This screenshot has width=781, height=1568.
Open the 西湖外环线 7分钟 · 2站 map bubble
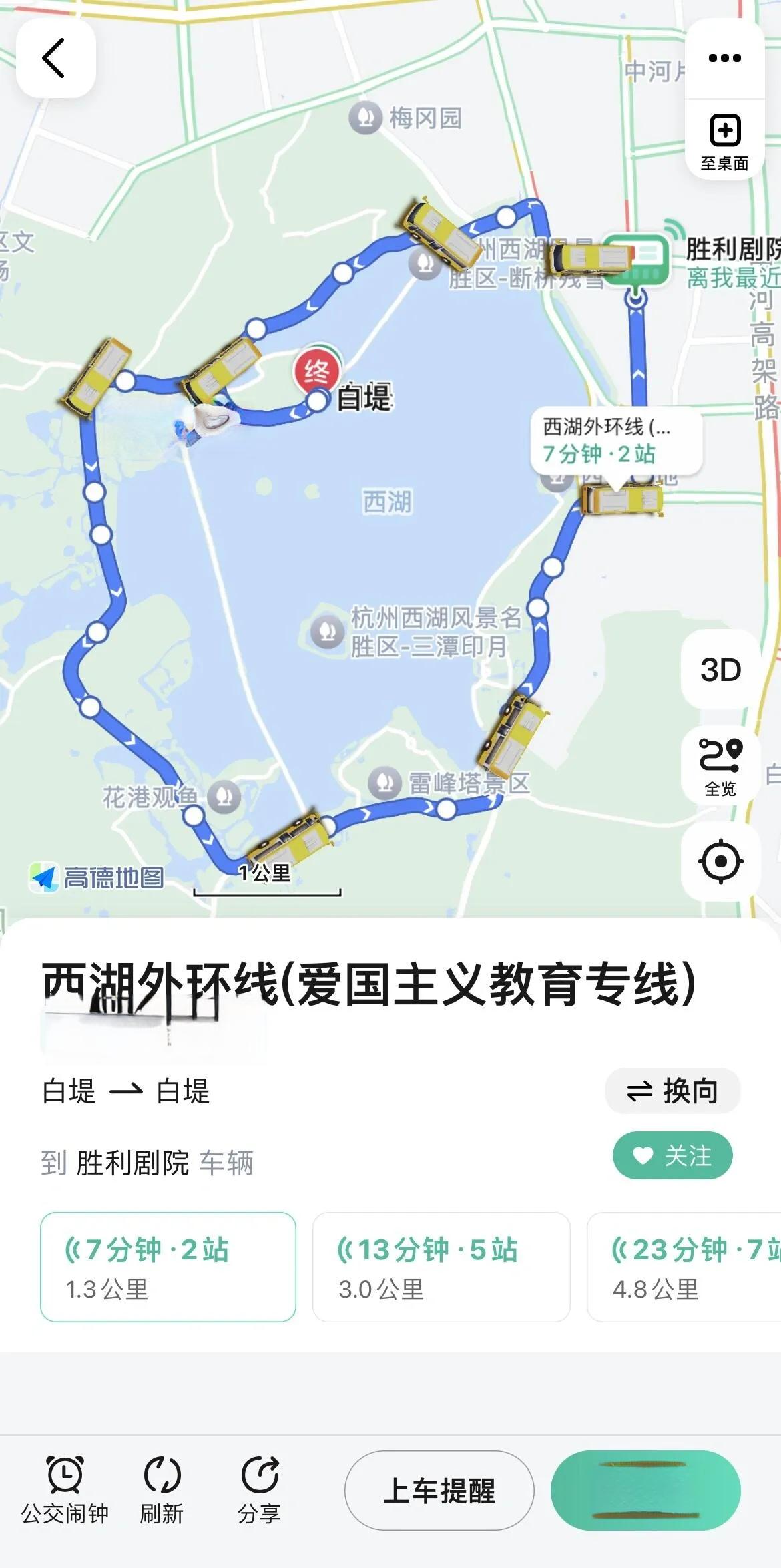615,440
